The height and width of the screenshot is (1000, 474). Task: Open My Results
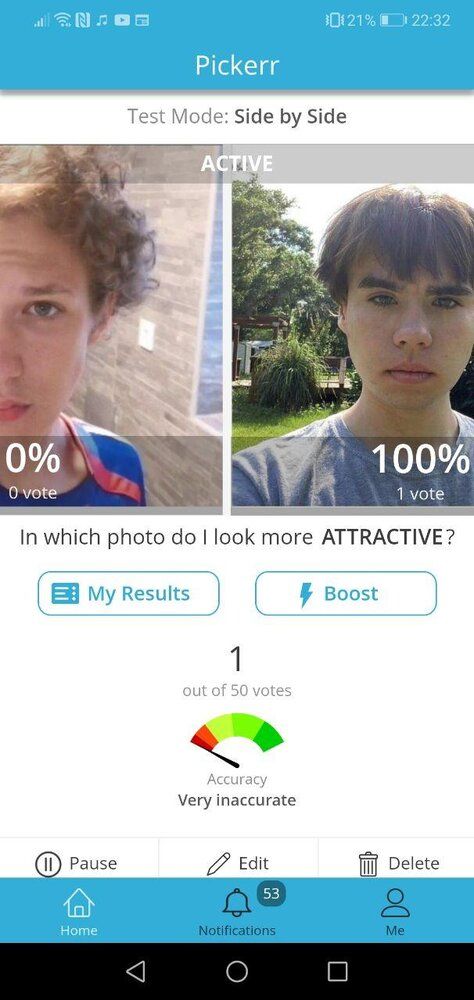click(128, 593)
